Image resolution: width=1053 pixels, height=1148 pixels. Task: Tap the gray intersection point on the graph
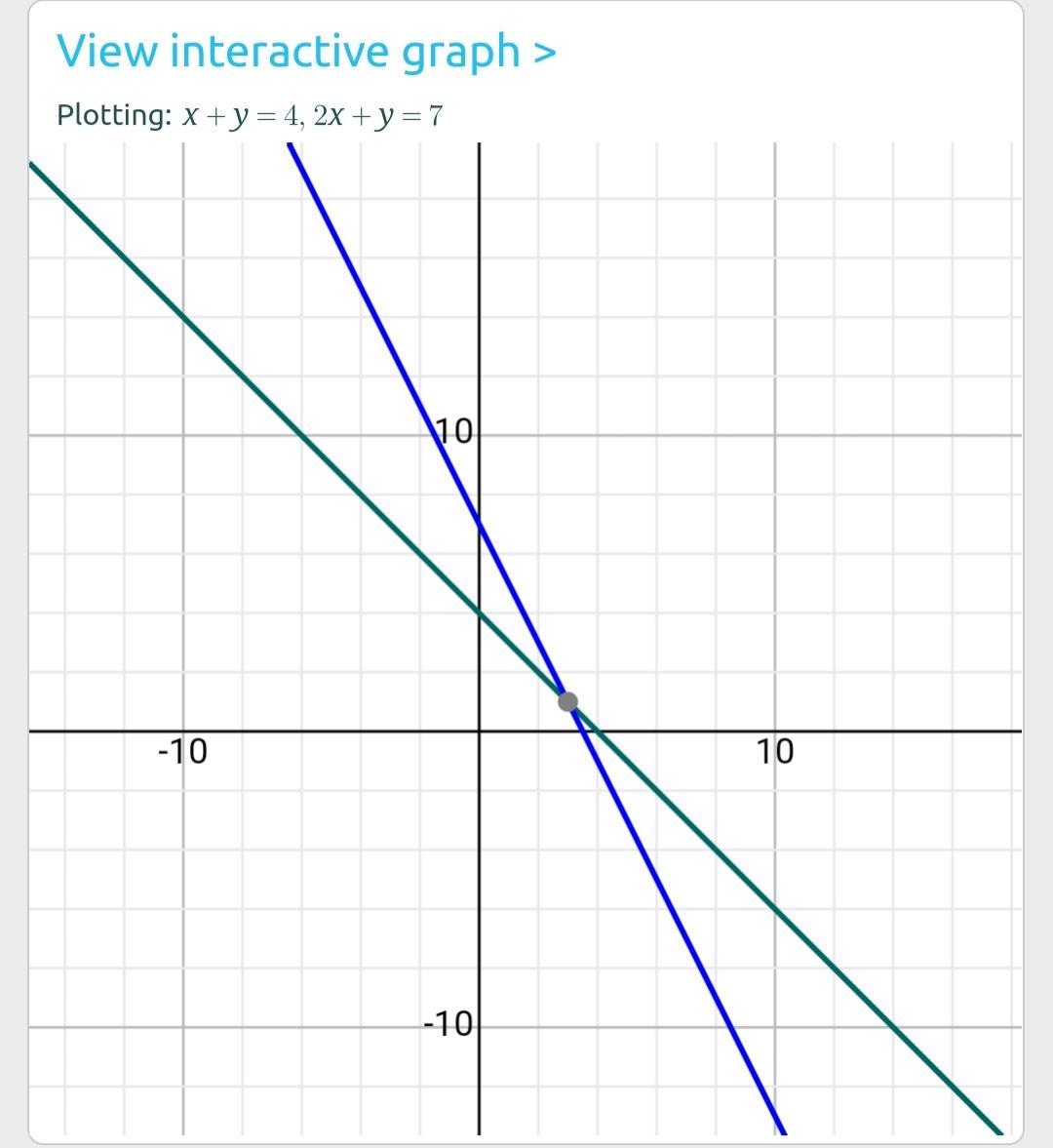point(567,702)
